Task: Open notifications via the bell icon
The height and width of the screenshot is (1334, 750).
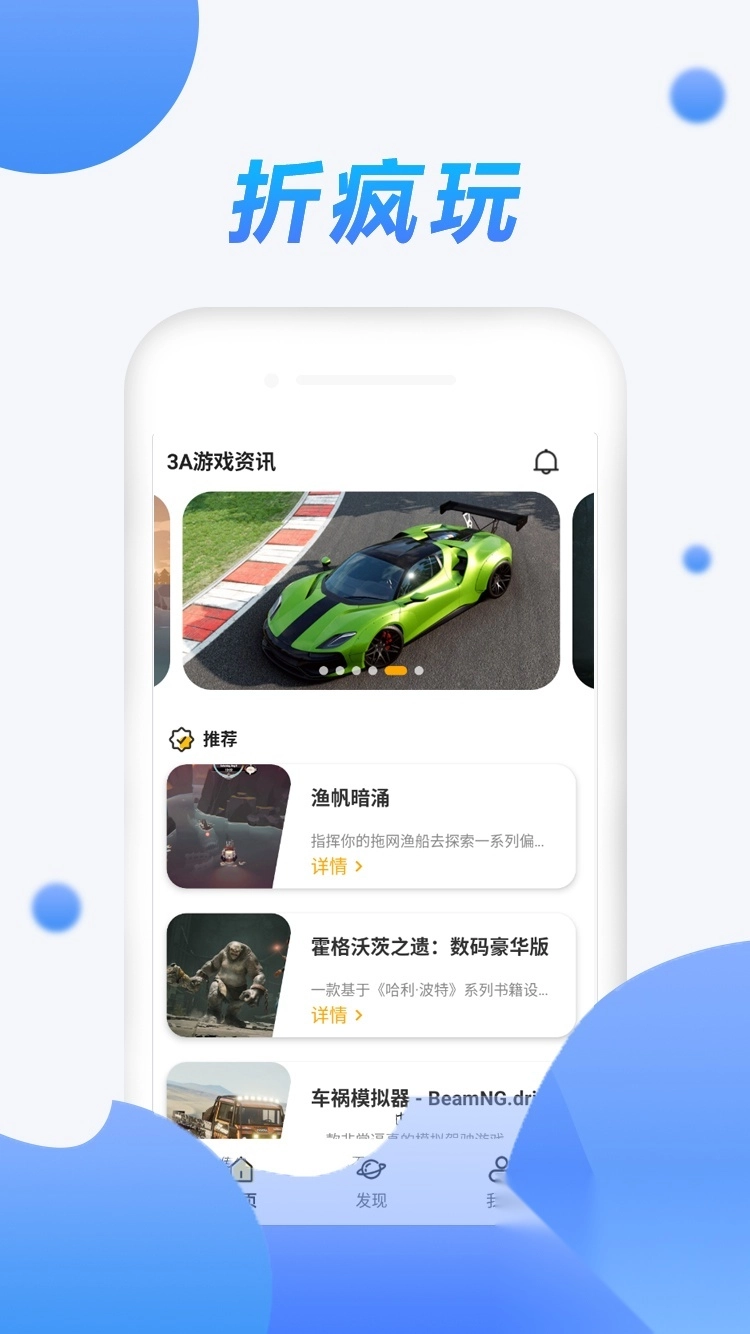Action: (545, 460)
